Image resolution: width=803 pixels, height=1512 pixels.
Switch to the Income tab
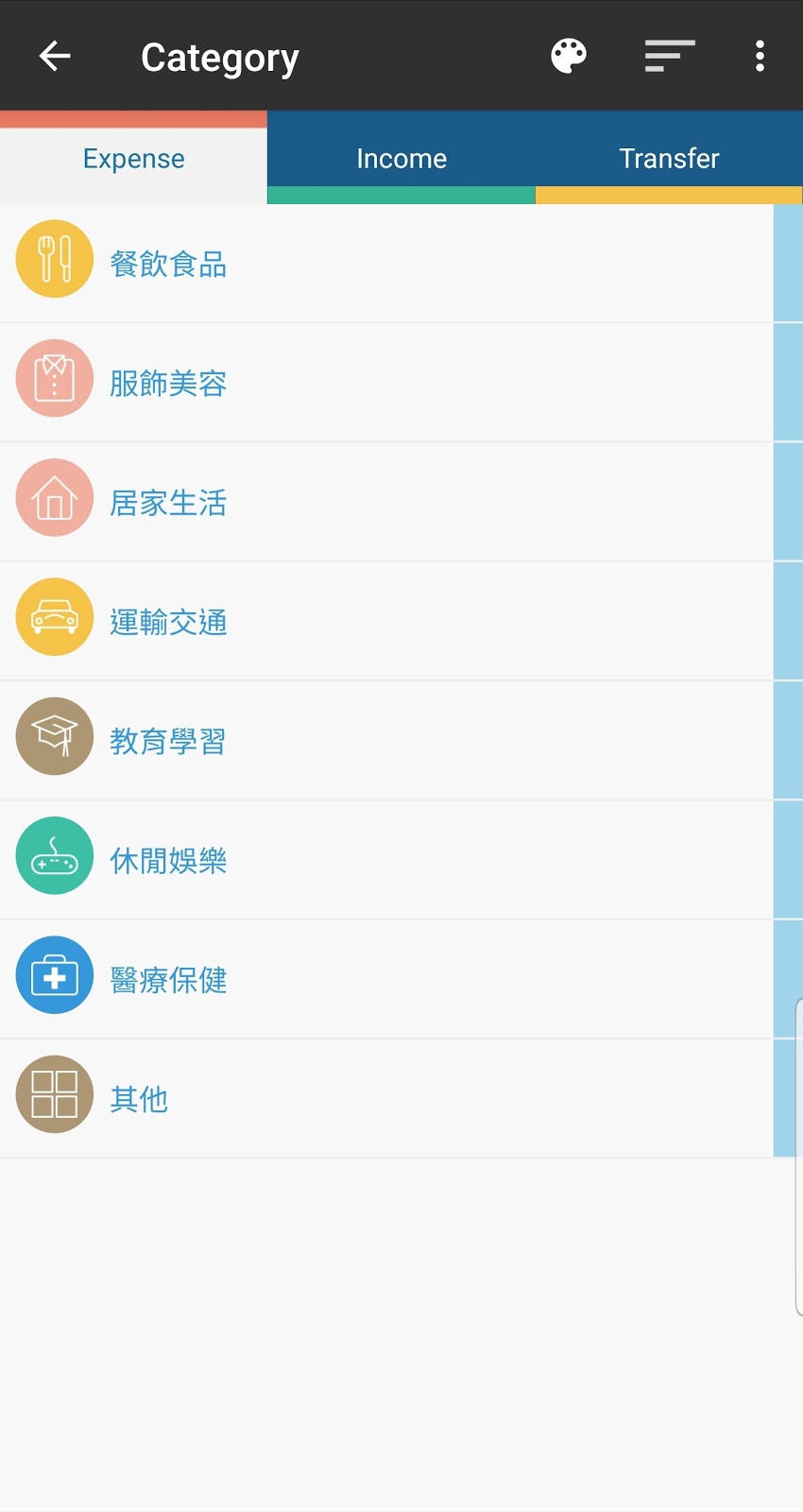(x=401, y=159)
